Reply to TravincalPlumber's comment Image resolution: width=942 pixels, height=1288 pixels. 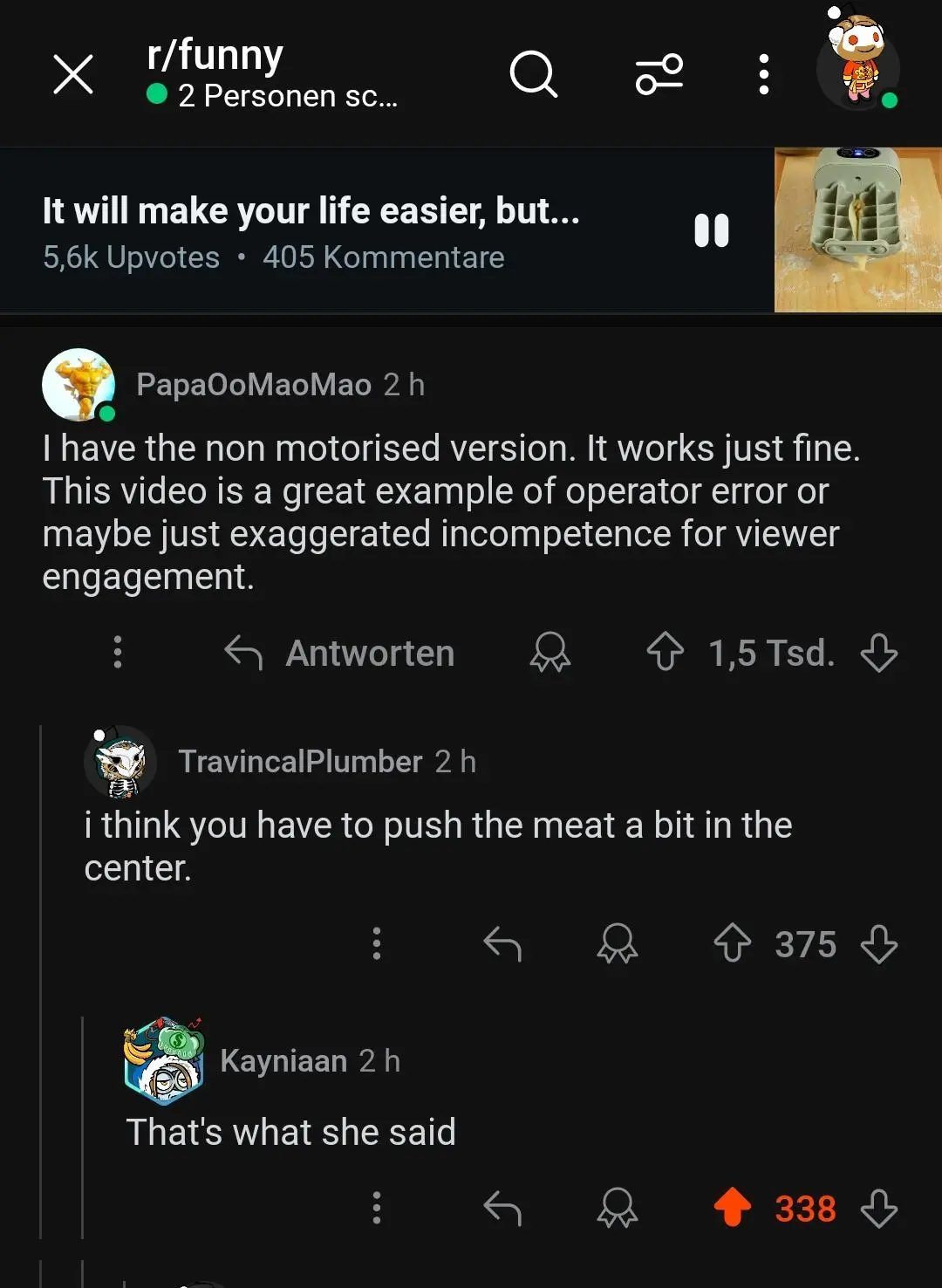(502, 944)
